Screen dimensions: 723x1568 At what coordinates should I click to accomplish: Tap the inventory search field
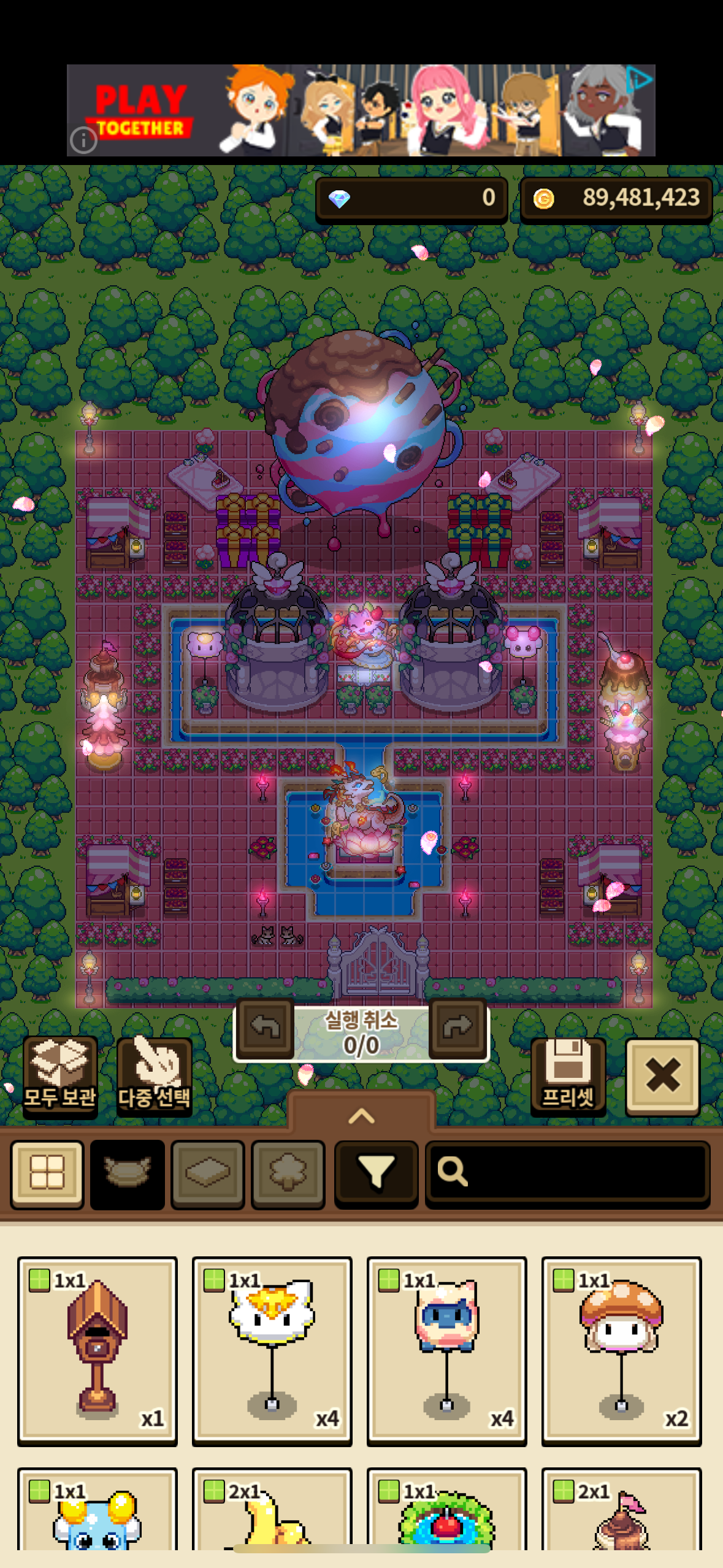click(567, 1173)
